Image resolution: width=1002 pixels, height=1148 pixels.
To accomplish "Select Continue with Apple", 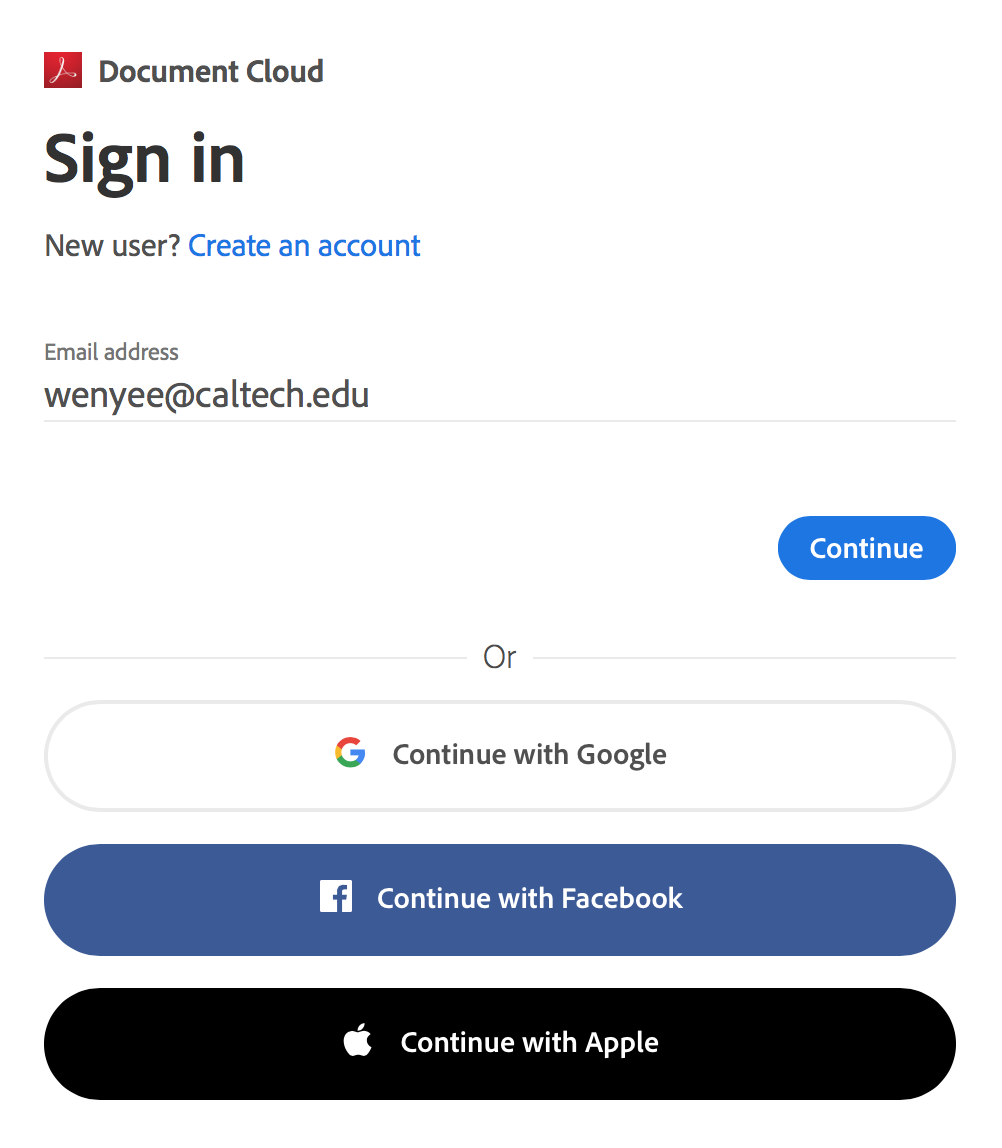I will coord(500,1043).
